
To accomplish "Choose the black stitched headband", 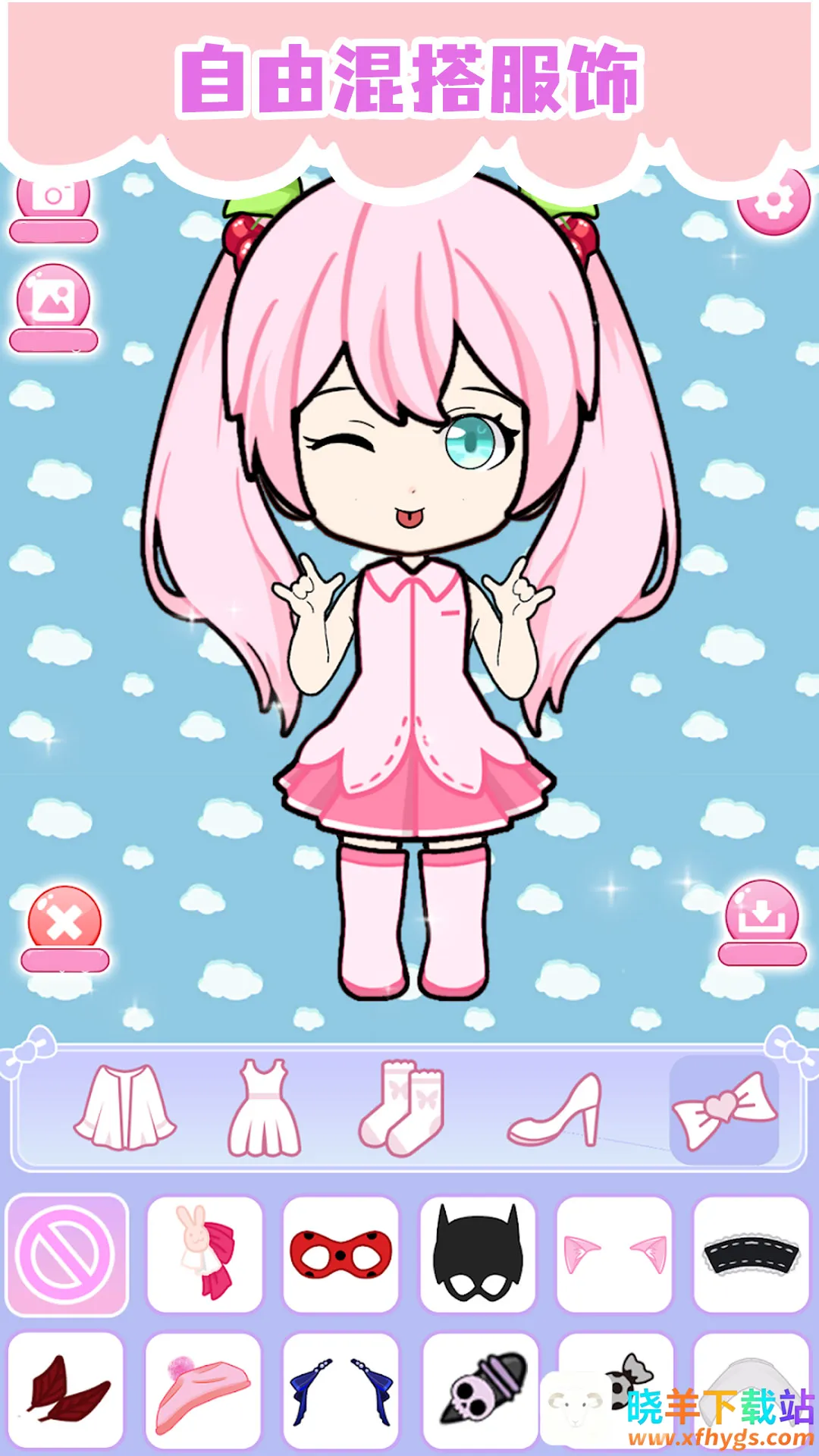I will click(752, 1255).
